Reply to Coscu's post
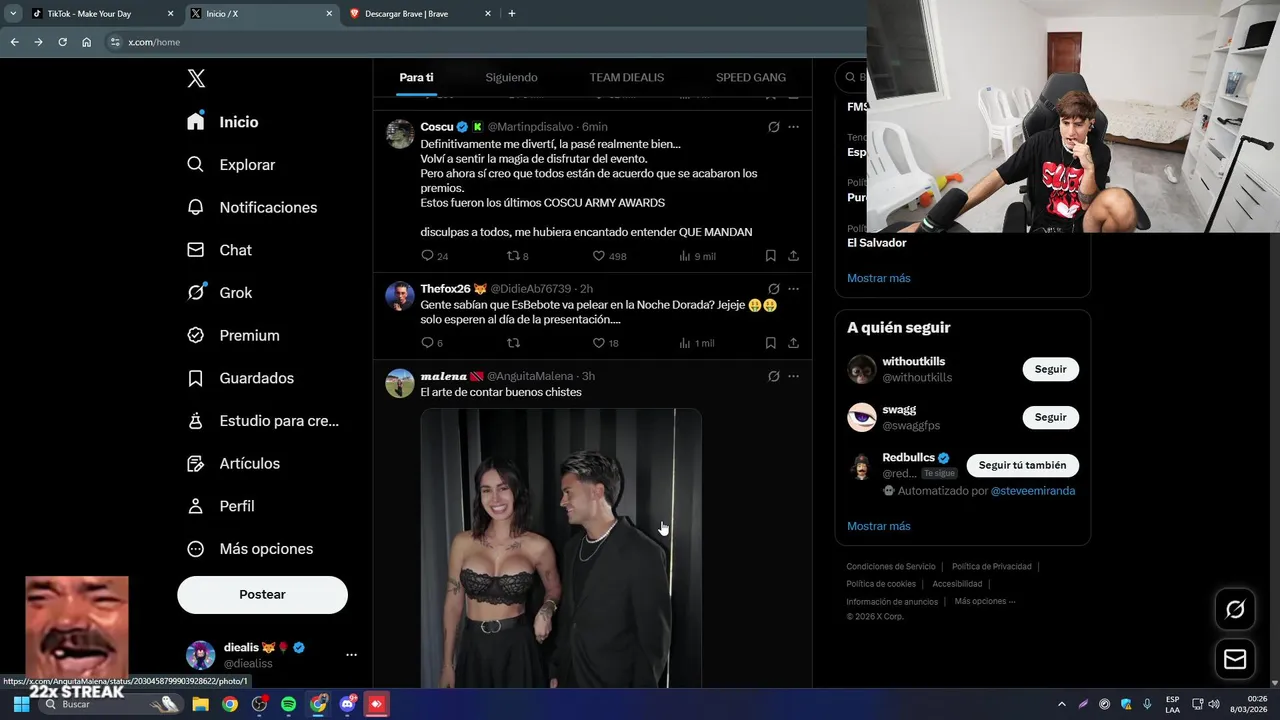This screenshot has width=1280, height=720. click(428, 256)
